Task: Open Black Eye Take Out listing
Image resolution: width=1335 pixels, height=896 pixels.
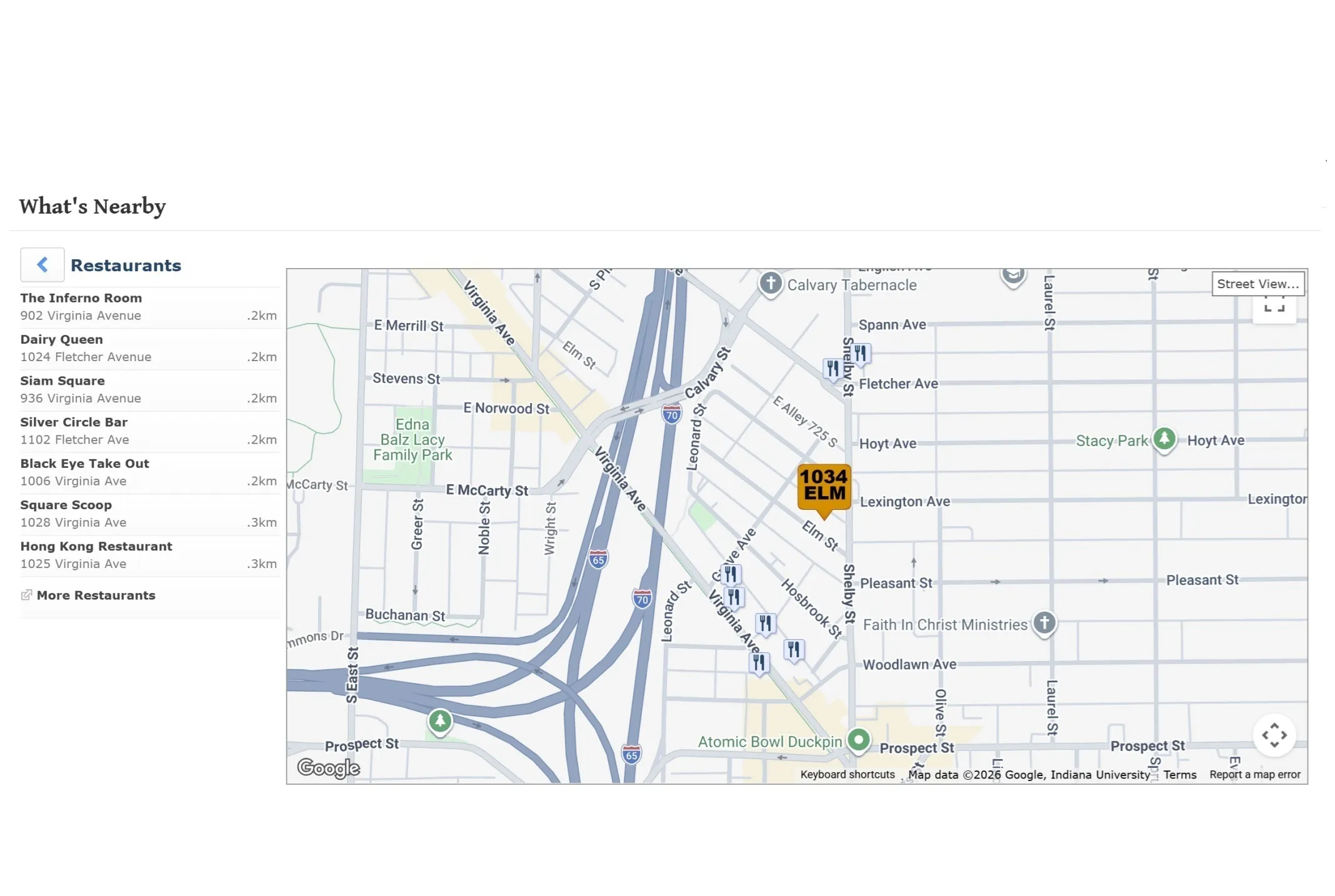Action: point(84,463)
